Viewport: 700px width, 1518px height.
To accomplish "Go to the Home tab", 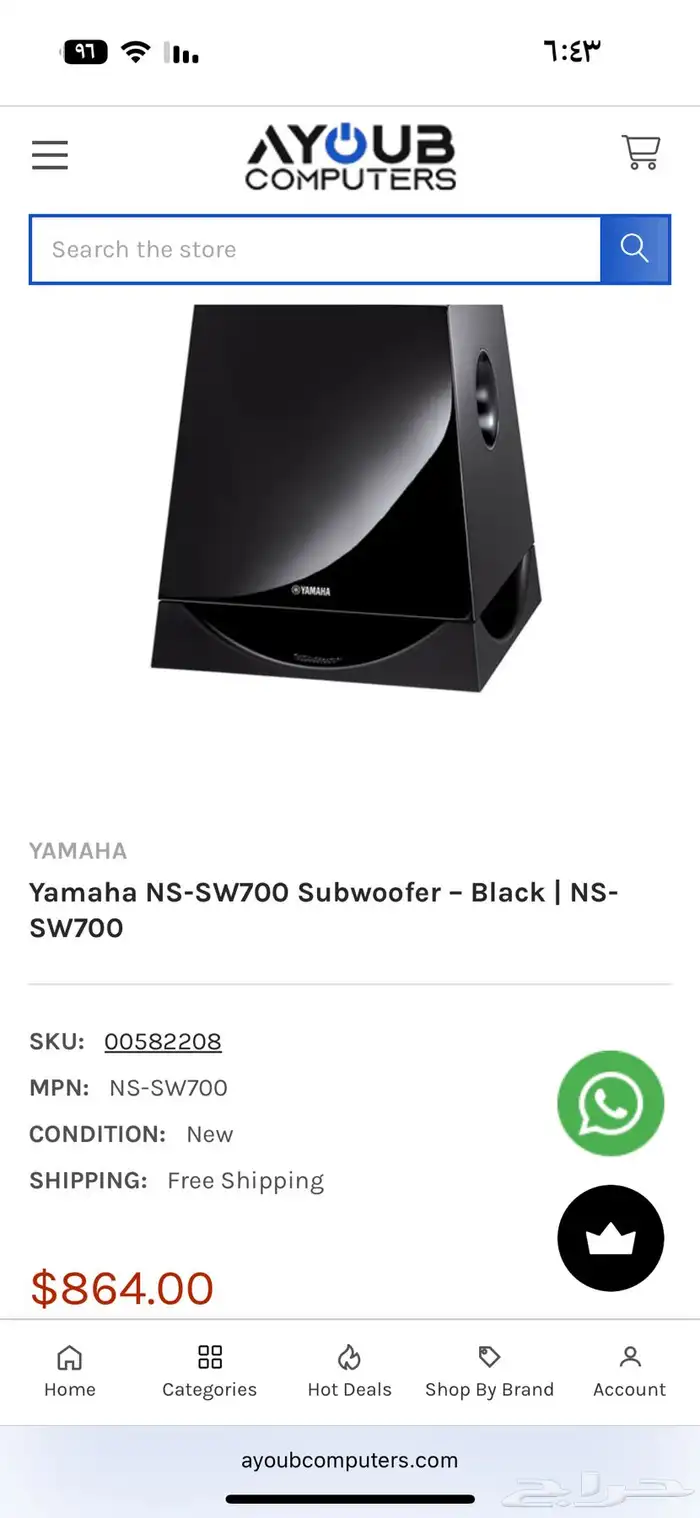I will [70, 1371].
